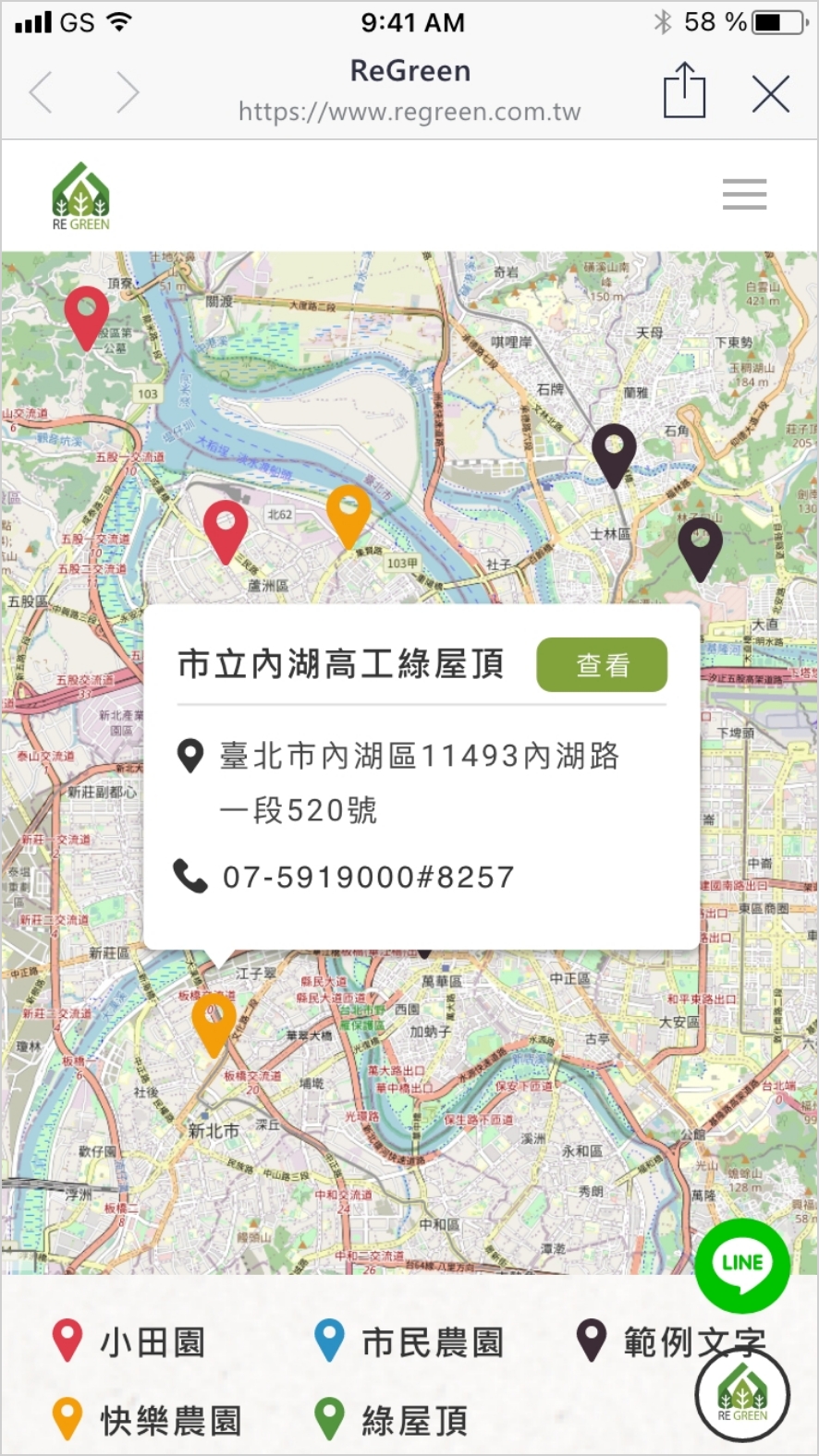Go back to the previous page
819x1456 pixels.
42,93
